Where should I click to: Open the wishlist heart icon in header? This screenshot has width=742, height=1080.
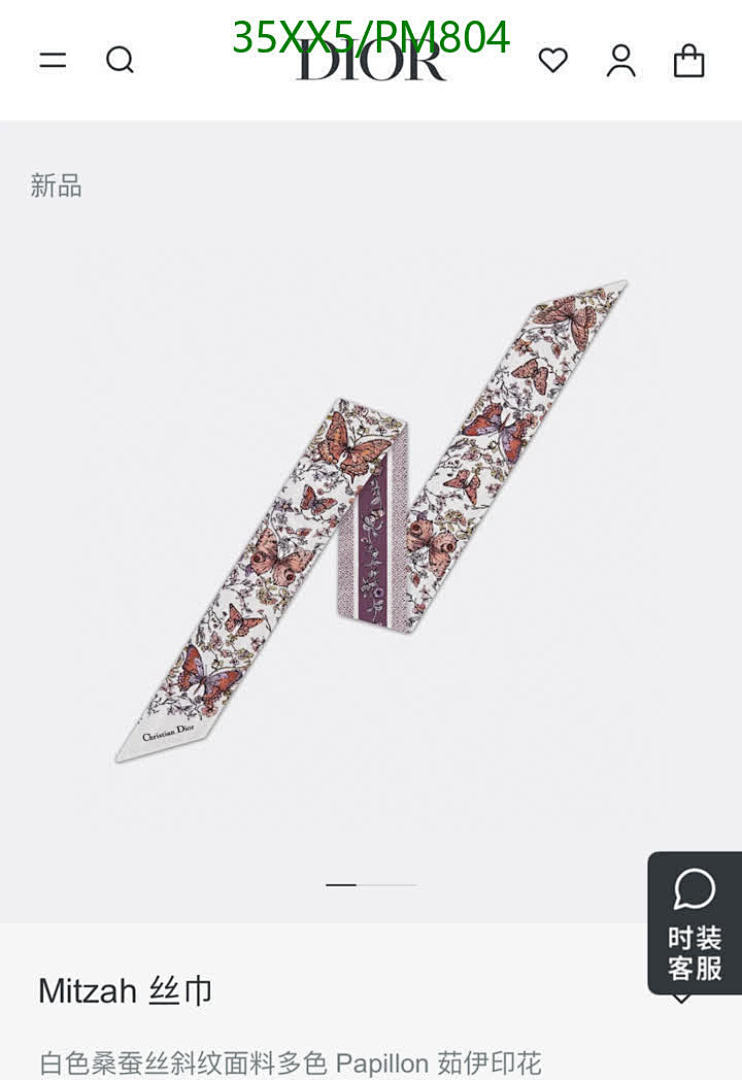coord(551,60)
